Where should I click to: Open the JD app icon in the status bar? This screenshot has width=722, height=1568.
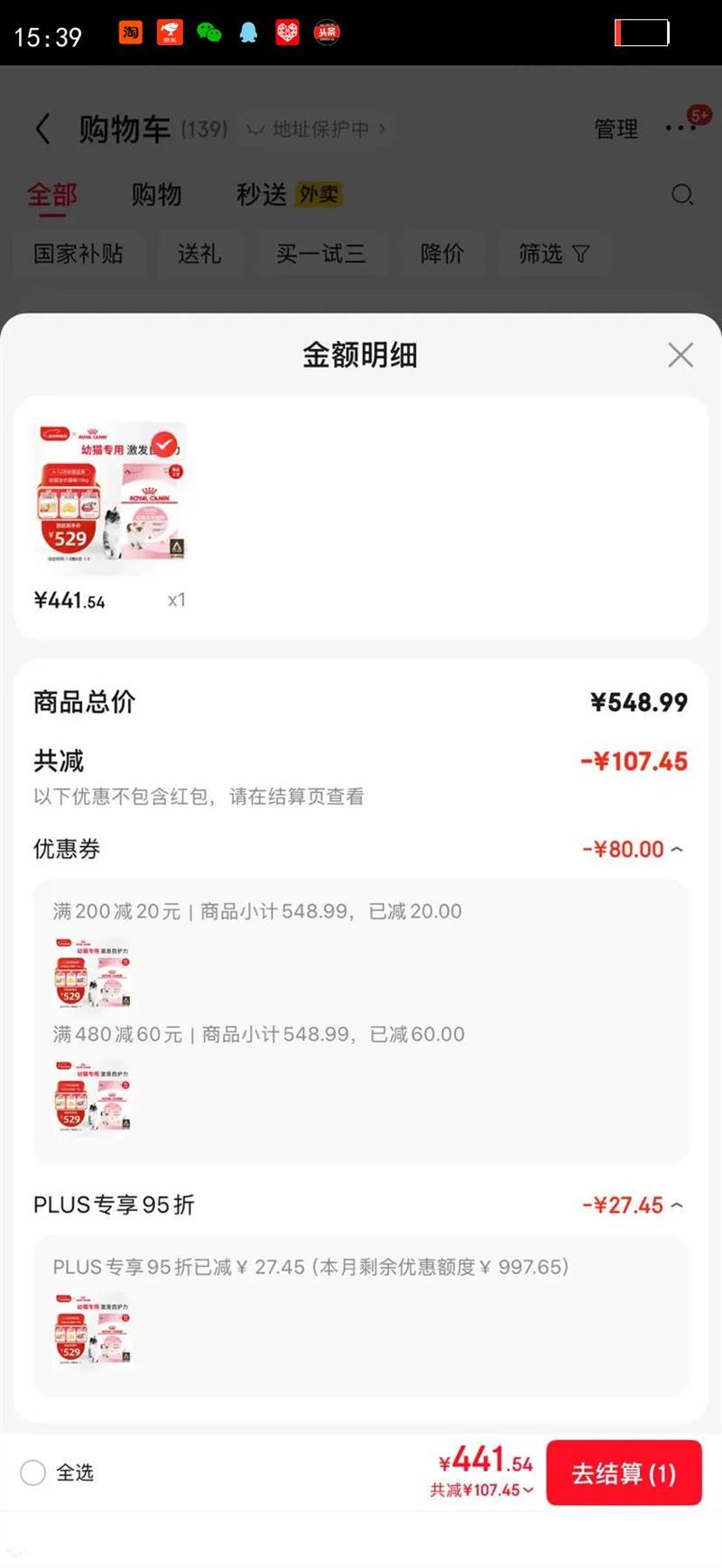169,32
